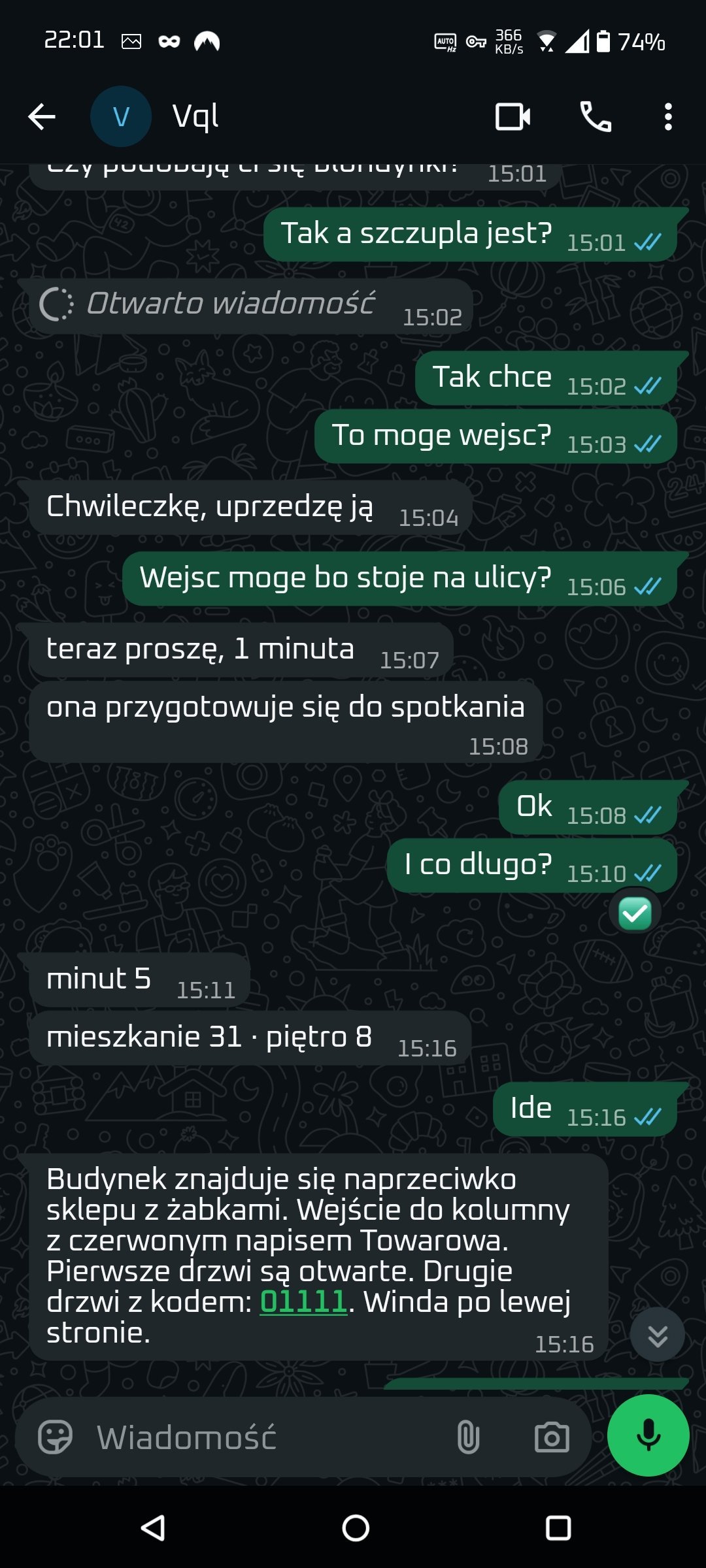Open the chat overflow menu
This screenshot has width=706, height=1568.
click(x=668, y=117)
